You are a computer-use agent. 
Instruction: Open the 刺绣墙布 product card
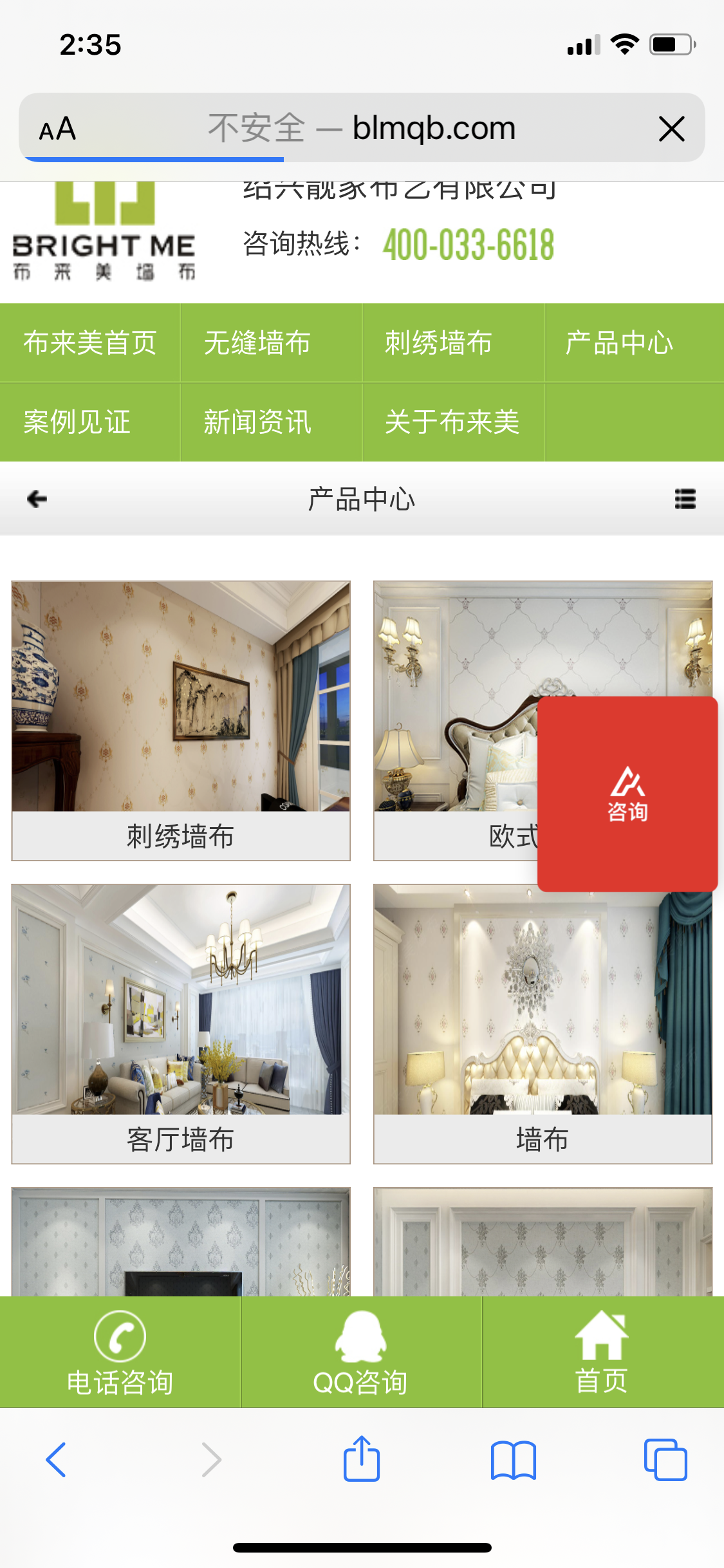pos(181,720)
